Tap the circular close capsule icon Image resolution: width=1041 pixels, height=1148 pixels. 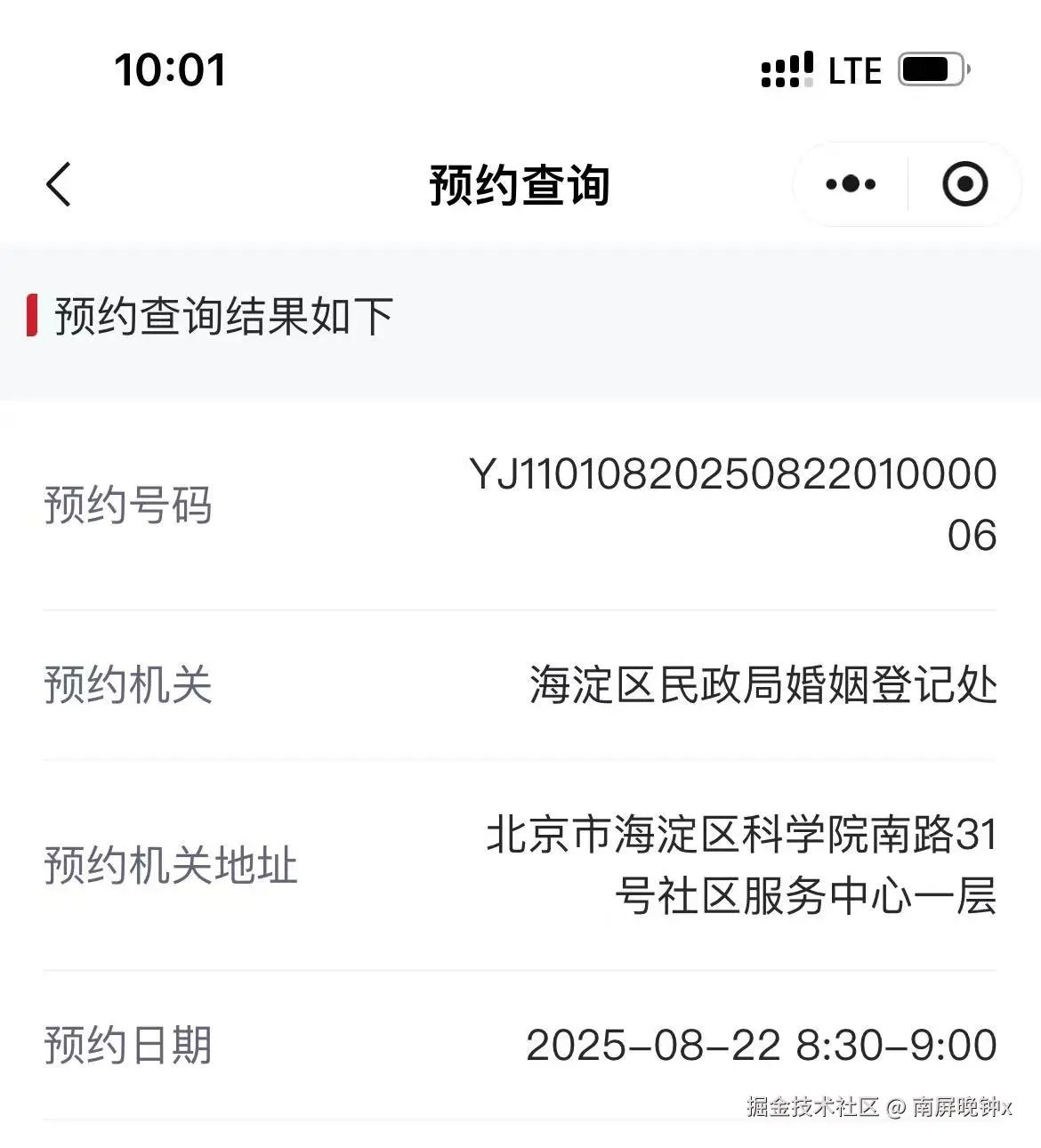[x=964, y=184]
